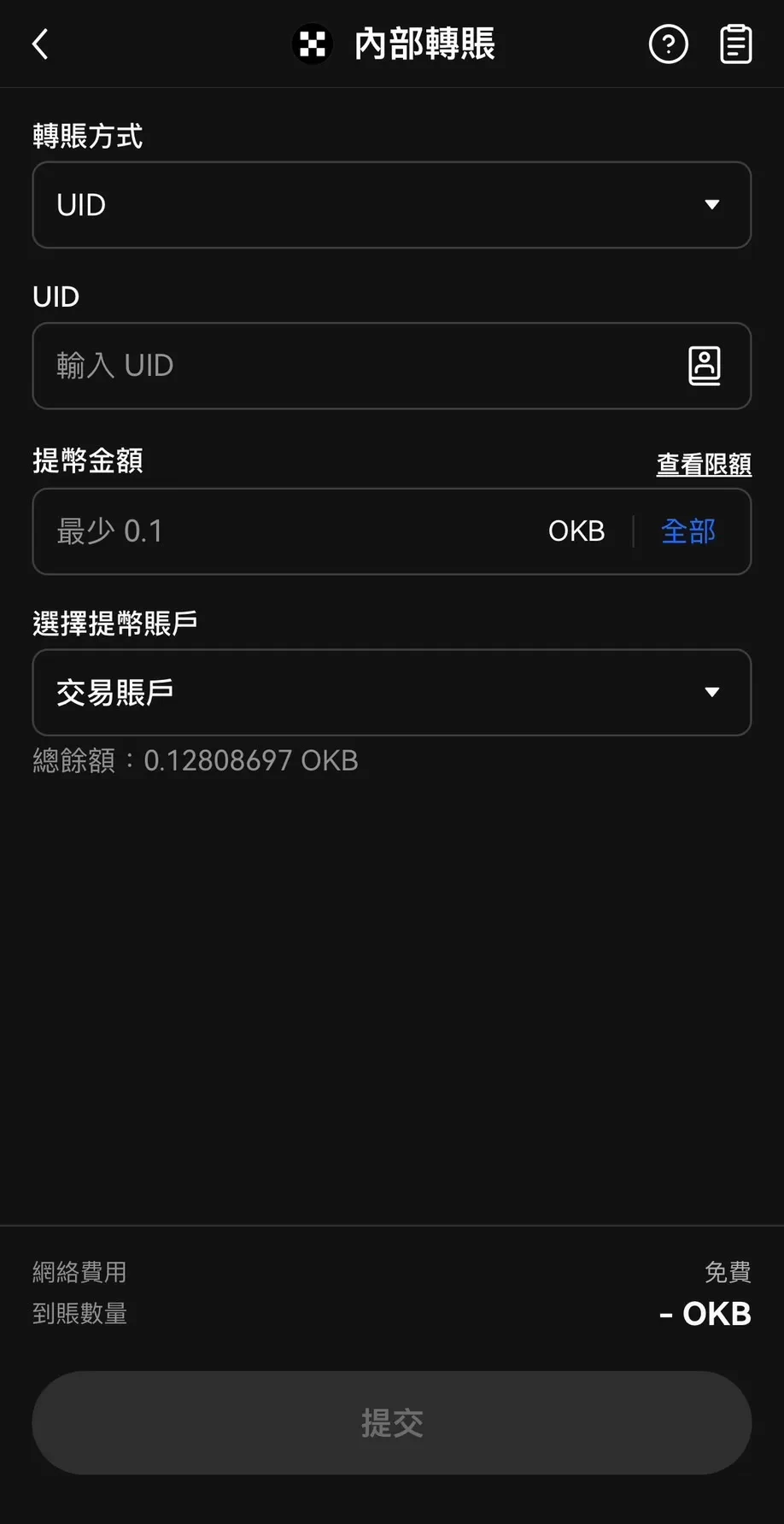The width and height of the screenshot is (784, 1524).
Task: Click the 免費 fee value text
Action: (x=727, y=1271)
